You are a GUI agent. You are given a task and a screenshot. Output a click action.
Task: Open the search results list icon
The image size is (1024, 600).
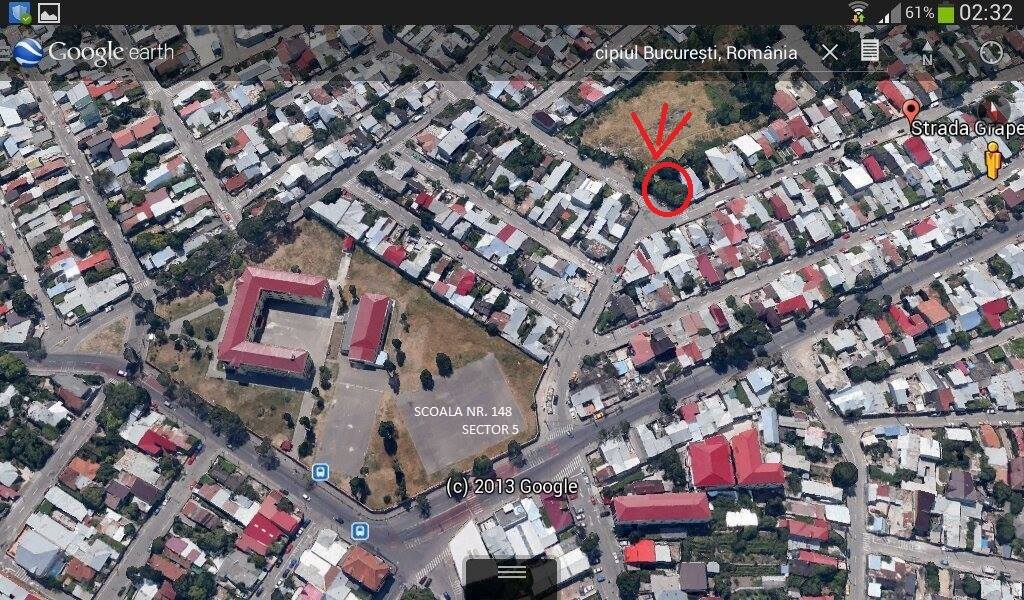click(x=870, y=51)
